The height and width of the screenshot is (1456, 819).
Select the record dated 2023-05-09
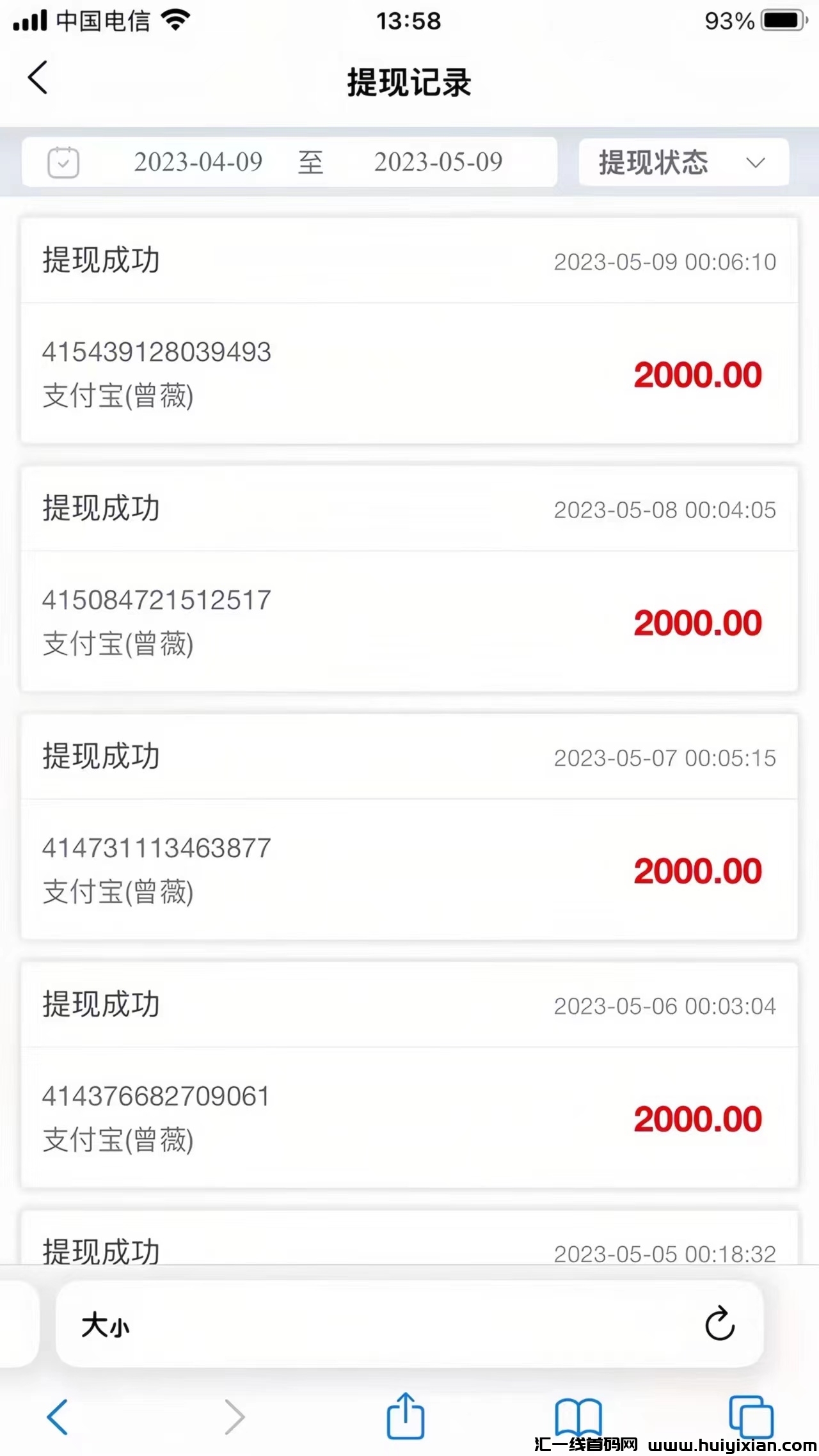click(x=409, y=326)
